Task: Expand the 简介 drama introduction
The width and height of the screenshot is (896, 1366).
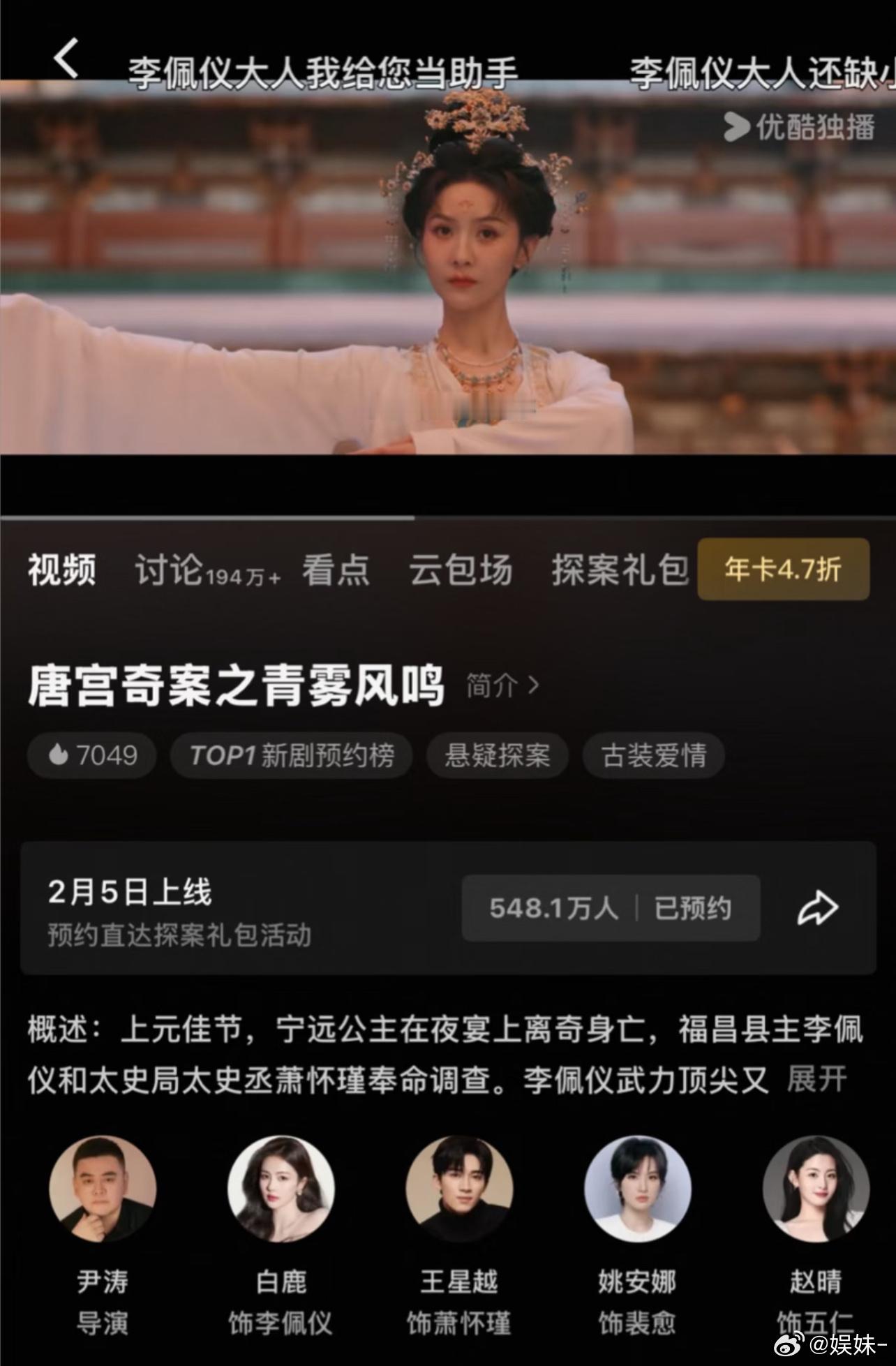Action: [x=498, y=688]
